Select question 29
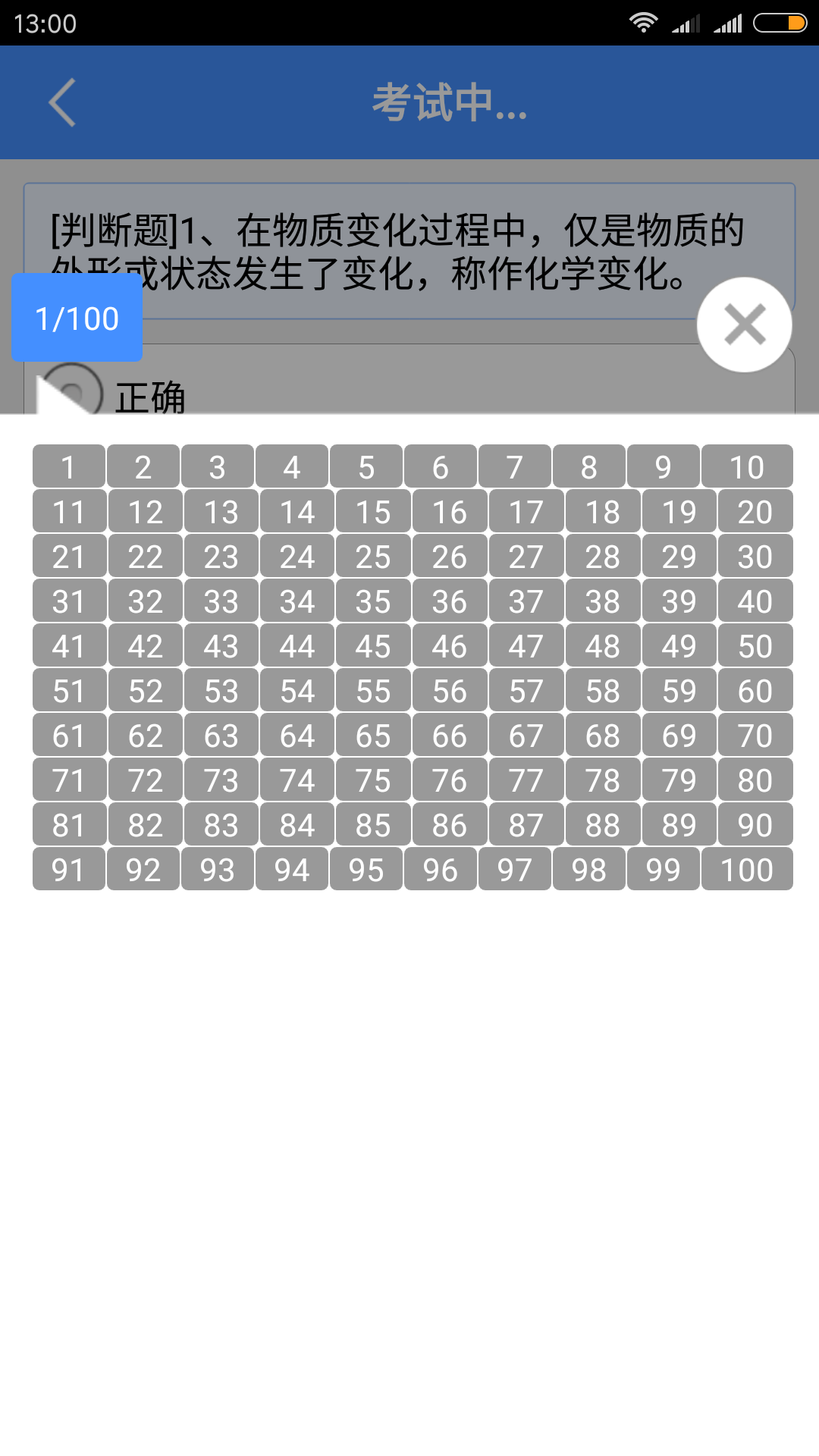 (x=679, y=556)
